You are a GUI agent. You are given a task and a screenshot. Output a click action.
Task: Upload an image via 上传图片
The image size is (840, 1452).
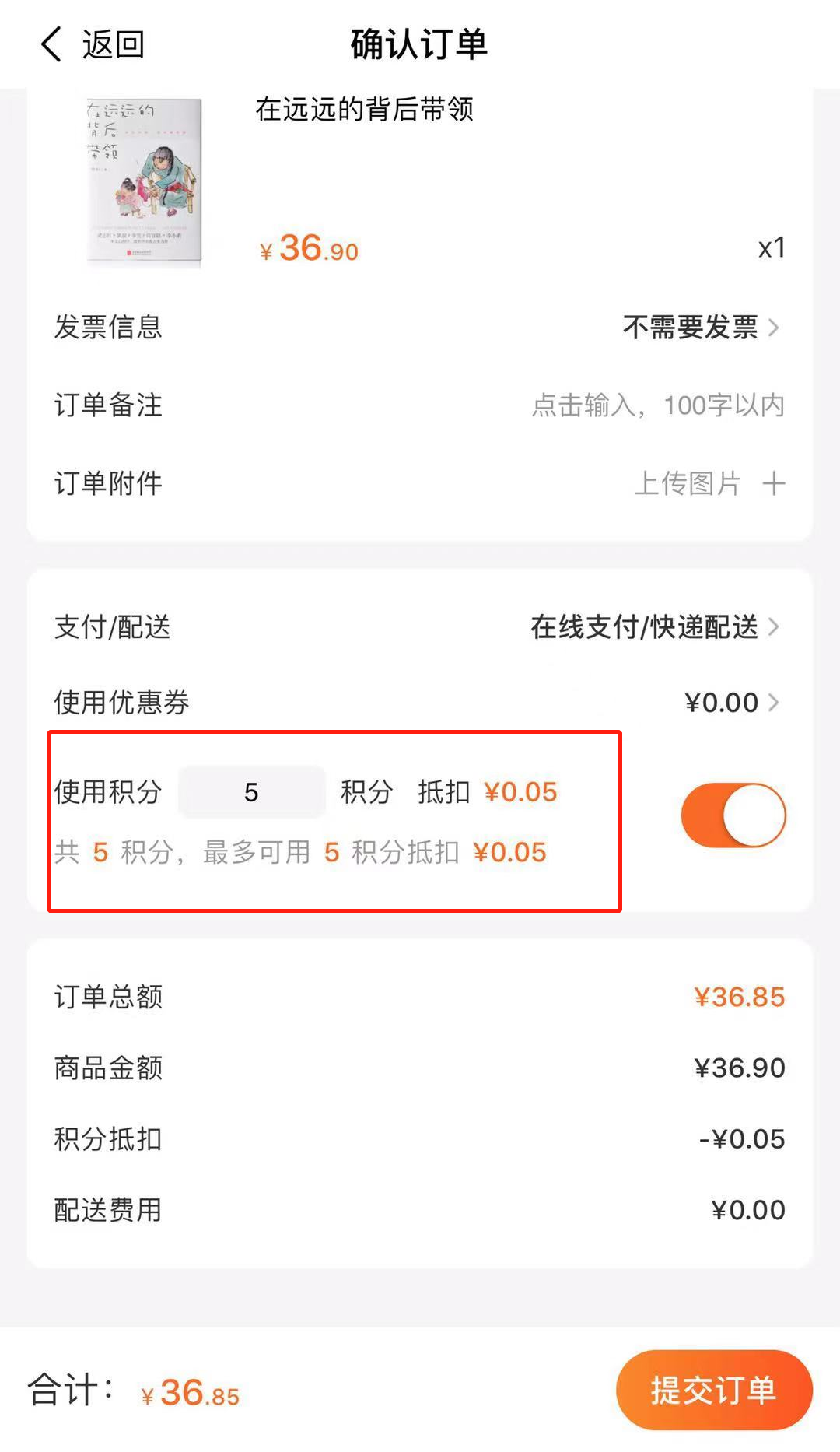pyautogui.click(x=709, y=483)
